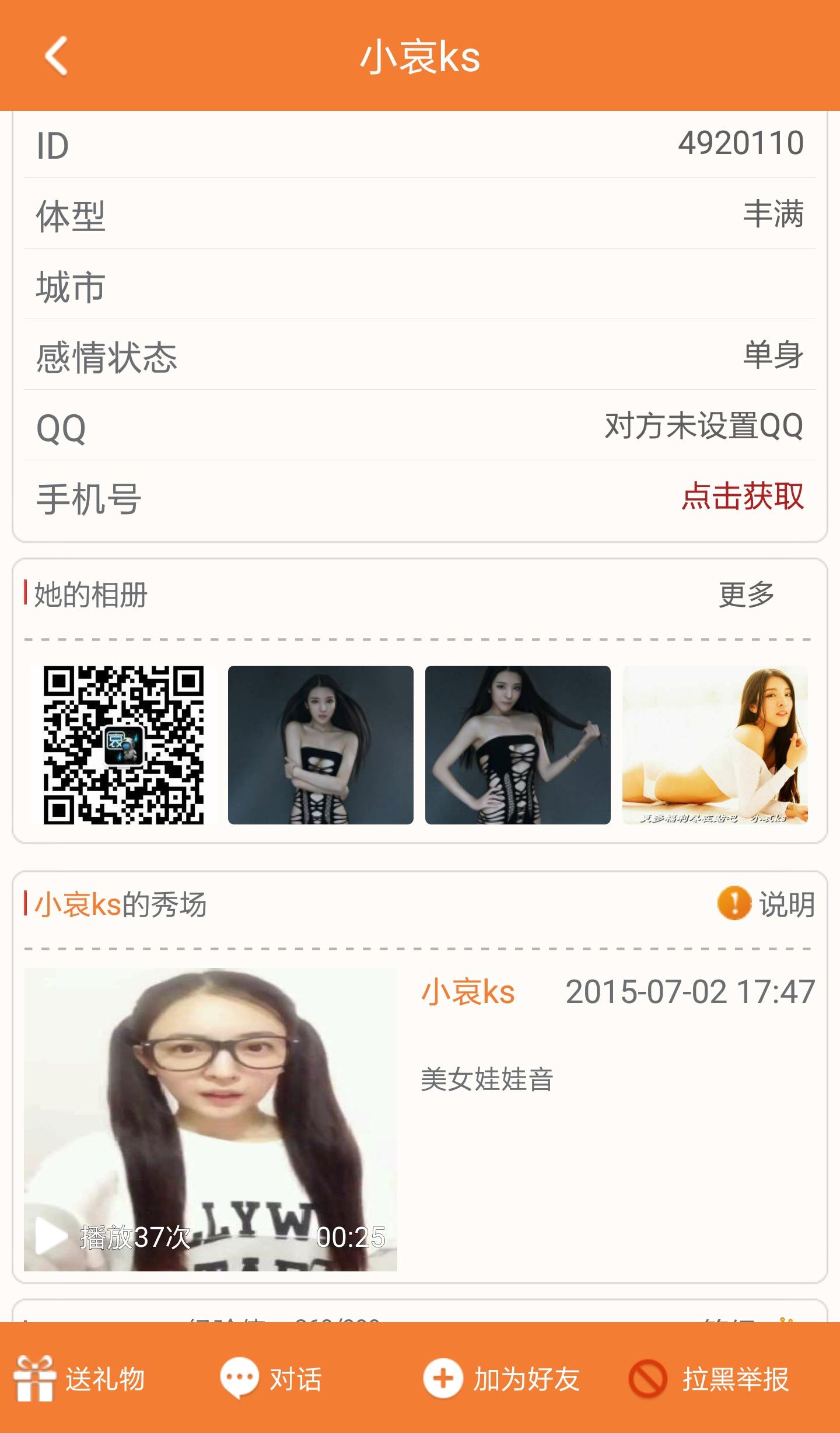Tap 点击获取 to get the phone number
This screenshot has width=840, height=1433.
[743, 497]
